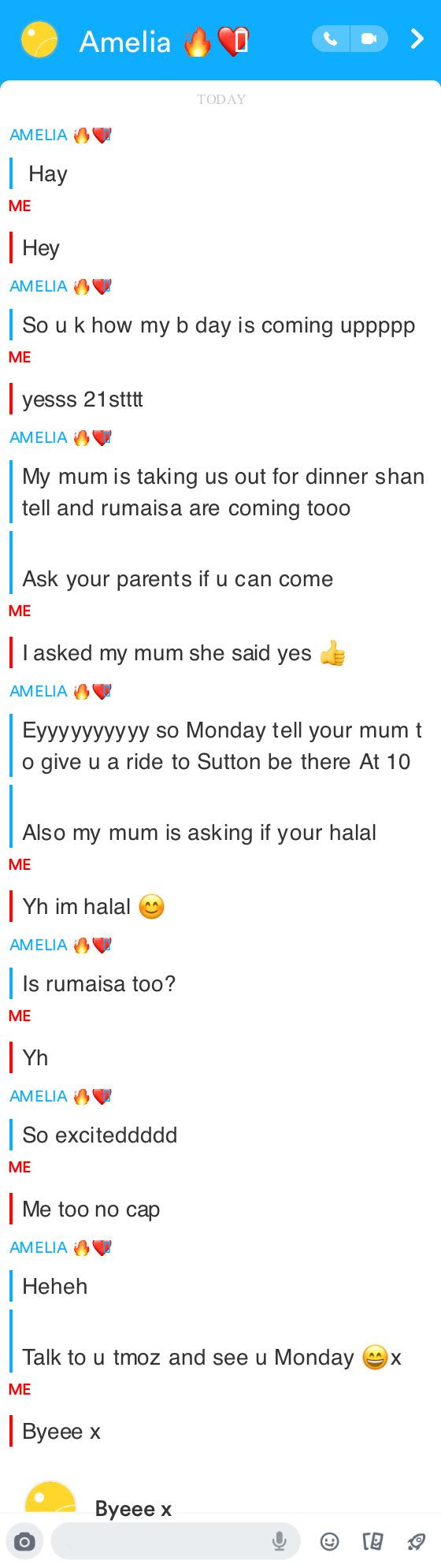Tap the rocket icon in the chat bar
This screenshot has height=1568, width=441.
[x=417, y=1541]
